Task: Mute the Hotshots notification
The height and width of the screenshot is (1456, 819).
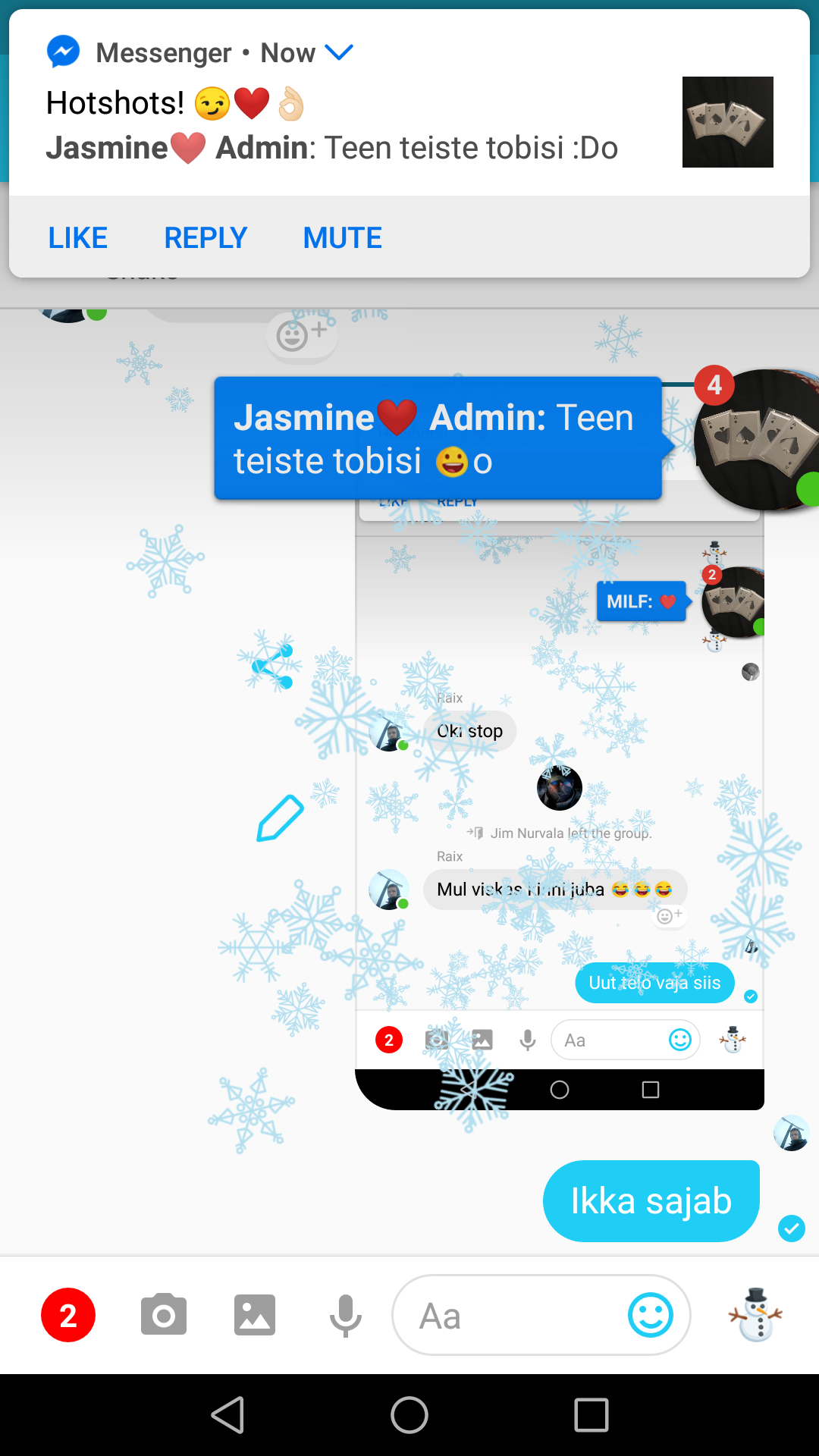Action: coord(343,238)
